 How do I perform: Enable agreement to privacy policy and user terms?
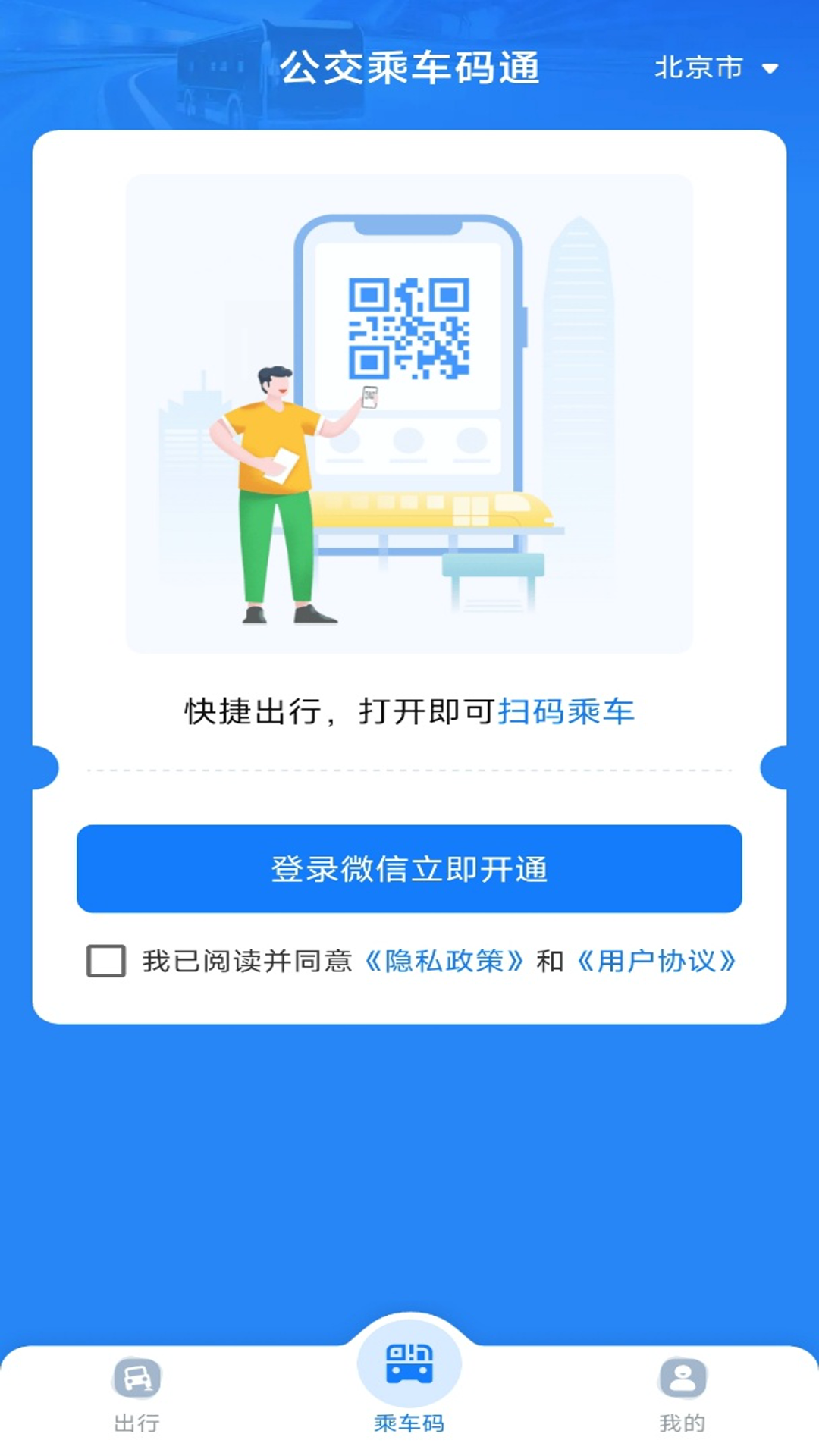tap(107, 960)
